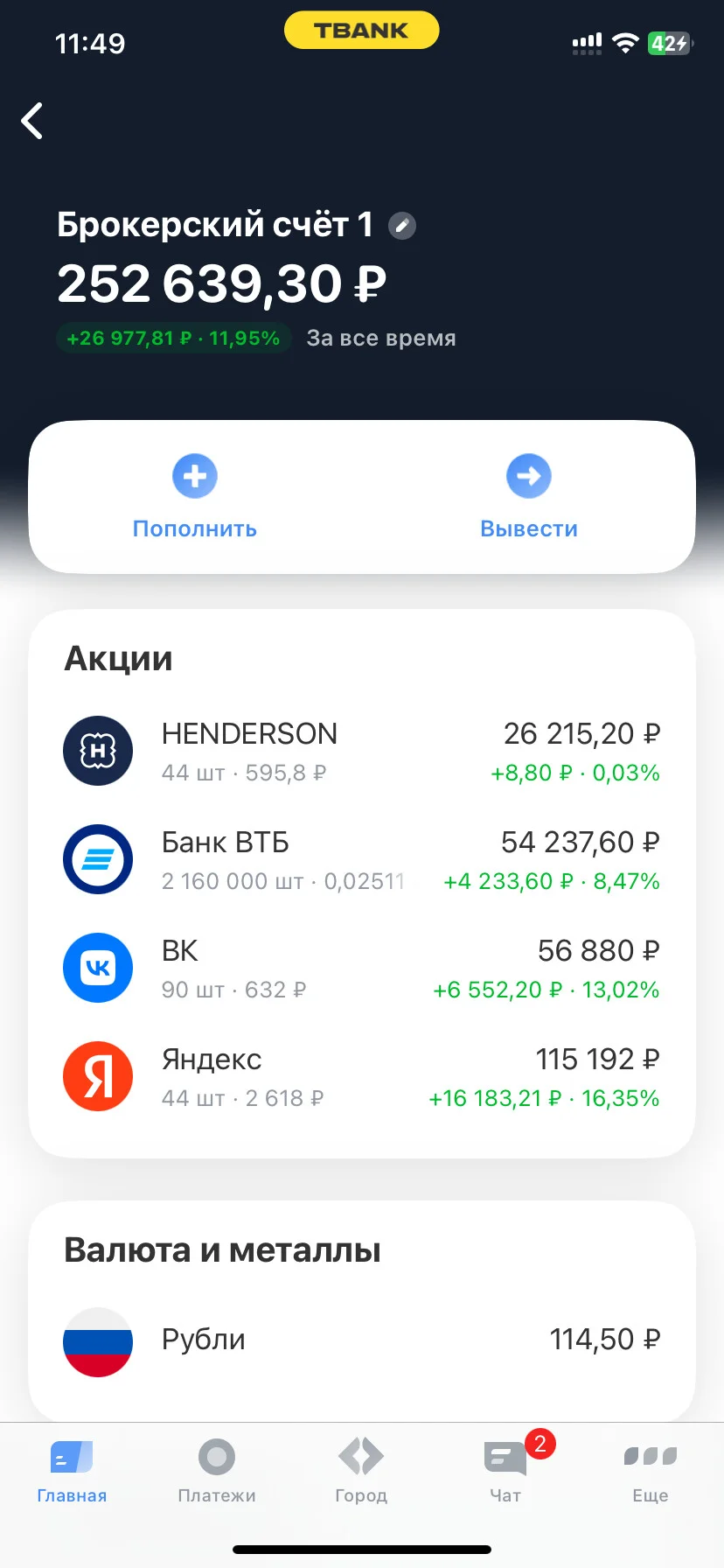Switch to the Платежи tab

[217, 1472]
